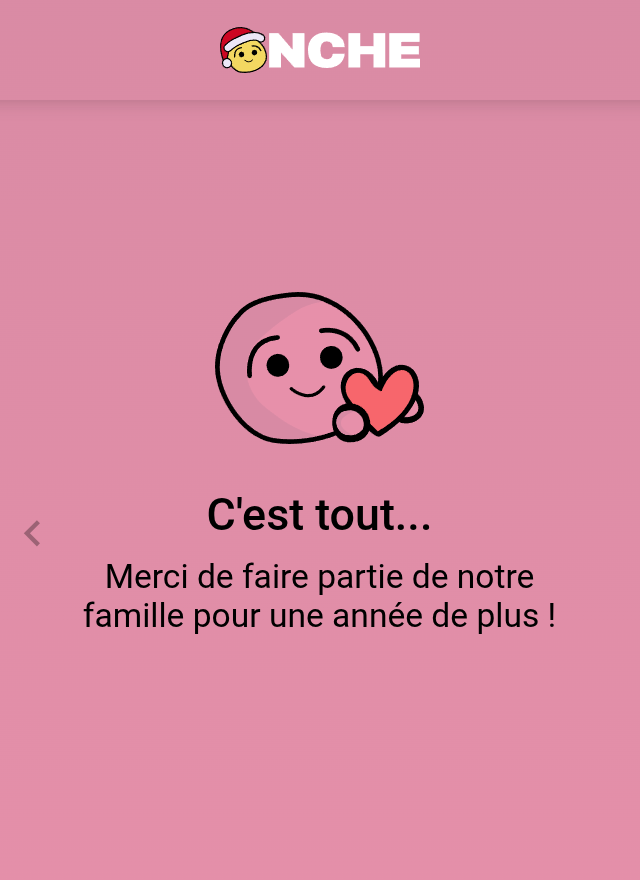This screenshot has width=640, height=880.
Task: Go back to the previous slide
Action: point(32,534)
